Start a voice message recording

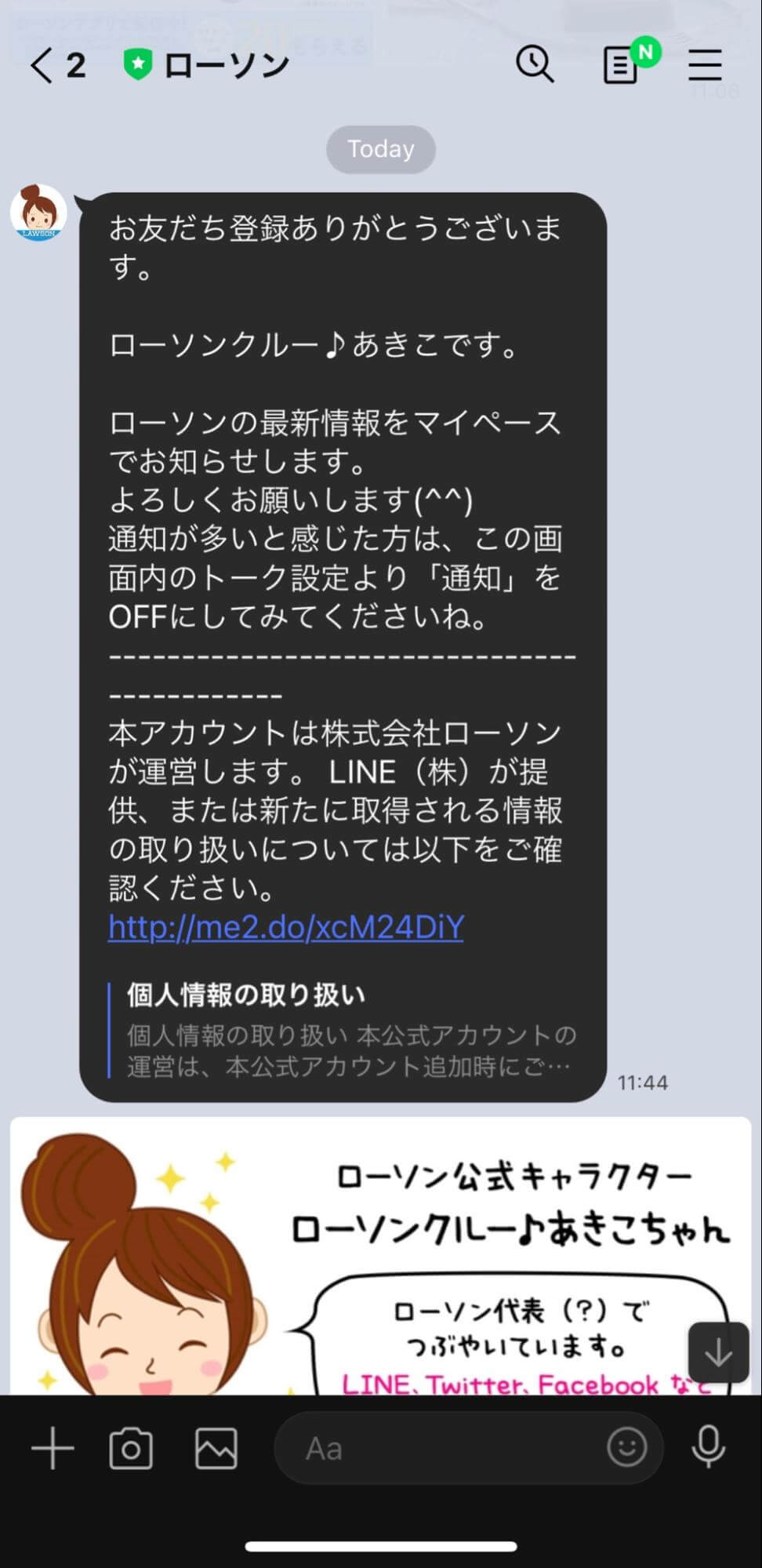(708, 1446)
